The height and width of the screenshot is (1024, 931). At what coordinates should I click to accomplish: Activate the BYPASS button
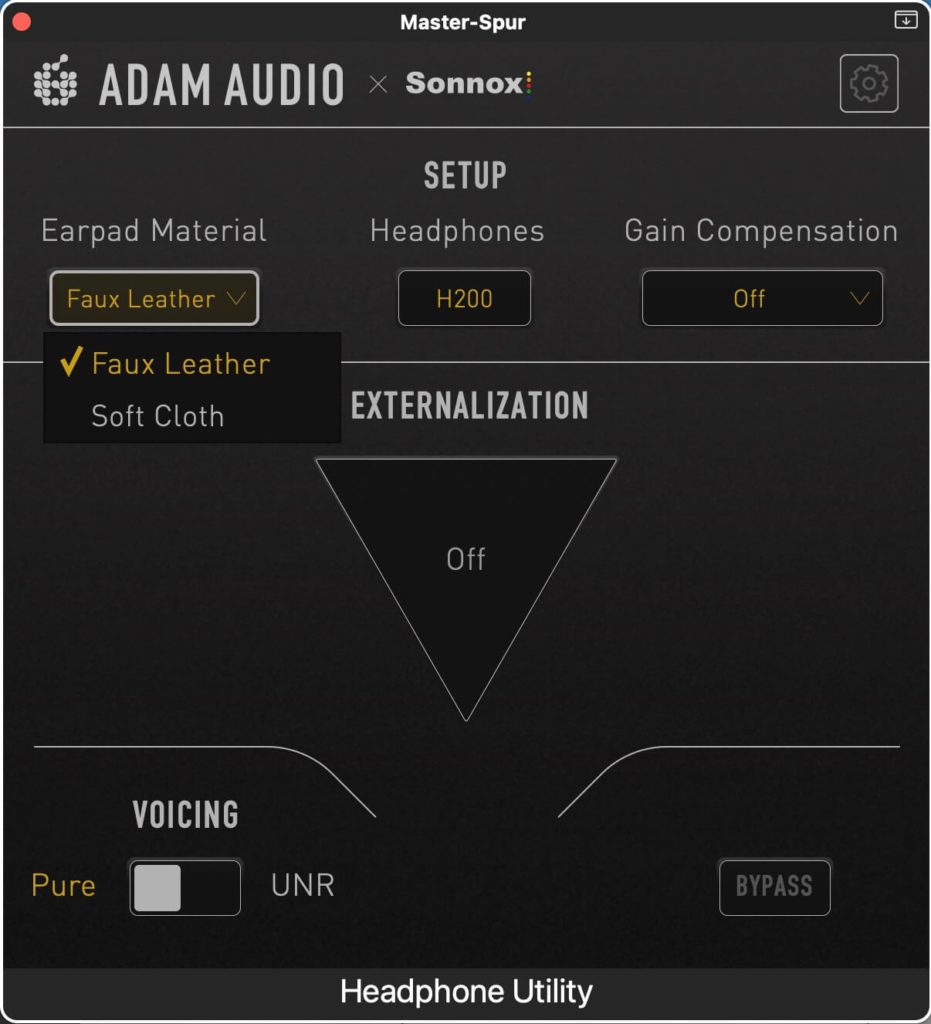(774, 886)
